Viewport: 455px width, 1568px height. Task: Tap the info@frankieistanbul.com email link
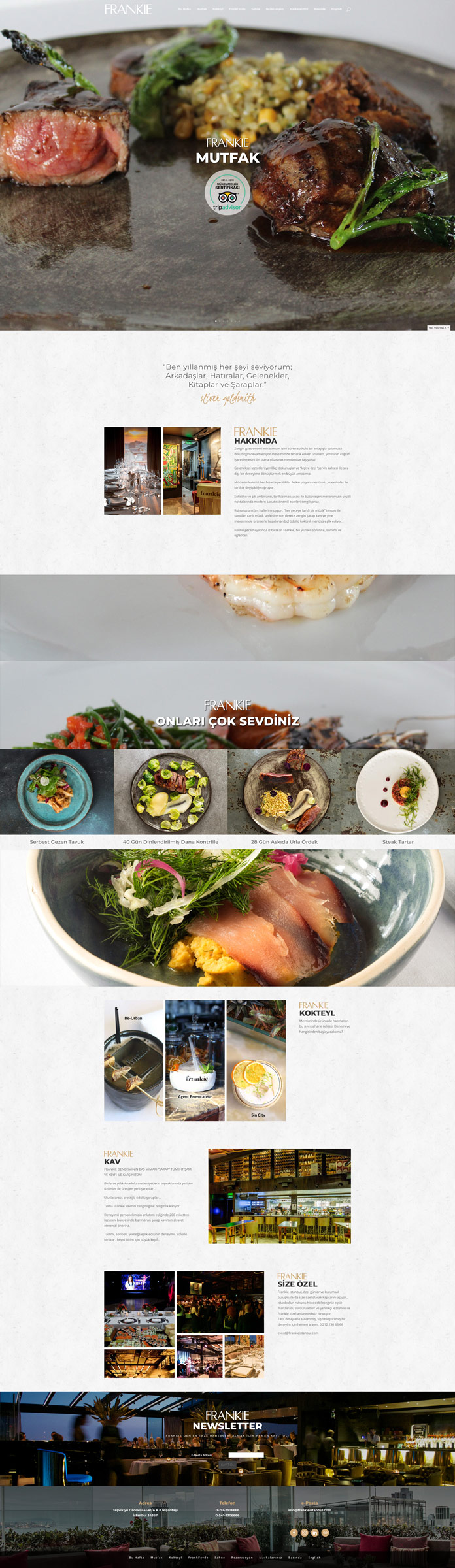309,1510
